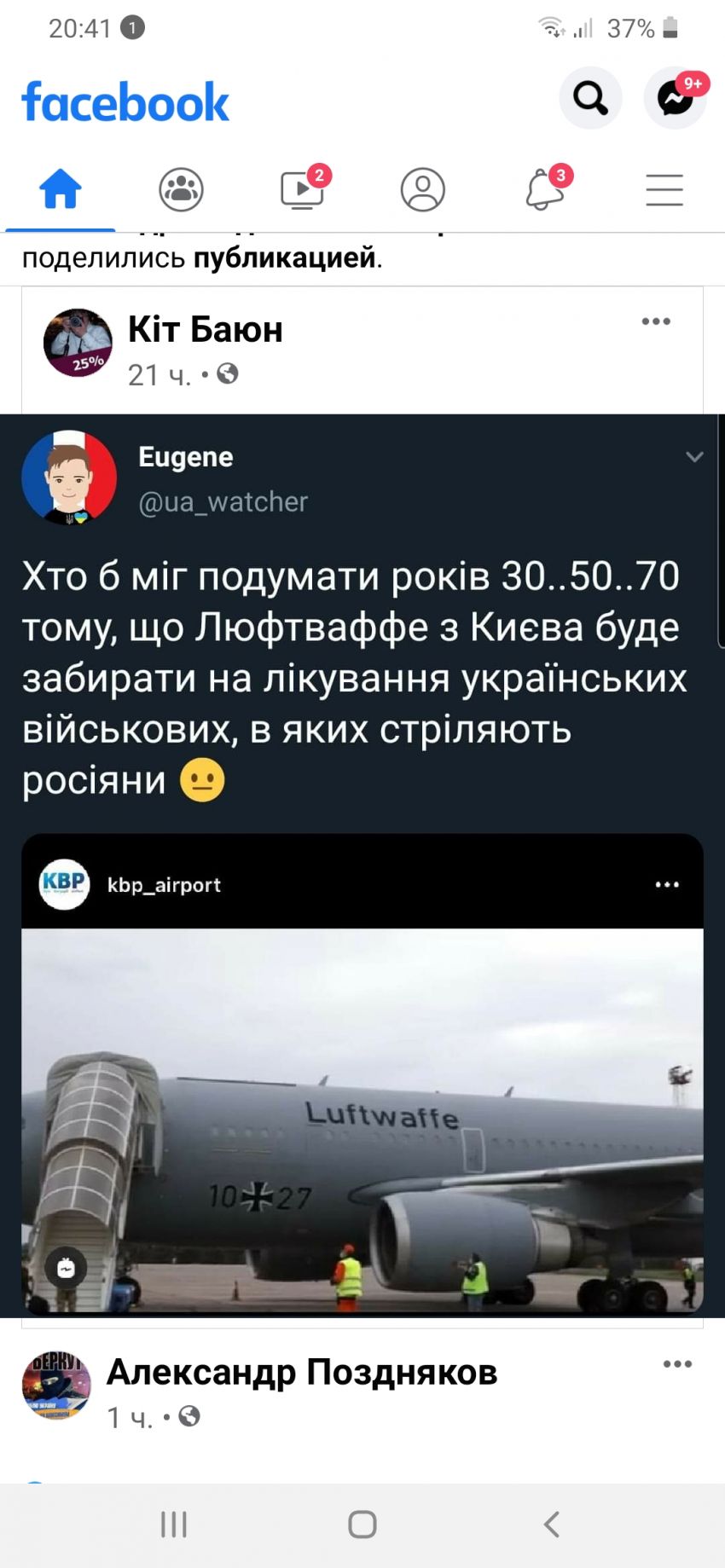This screenshot has width=725, height=1568.
Task: Open Messenger chats
Action: pyautogui.click(x=675, y=98)
